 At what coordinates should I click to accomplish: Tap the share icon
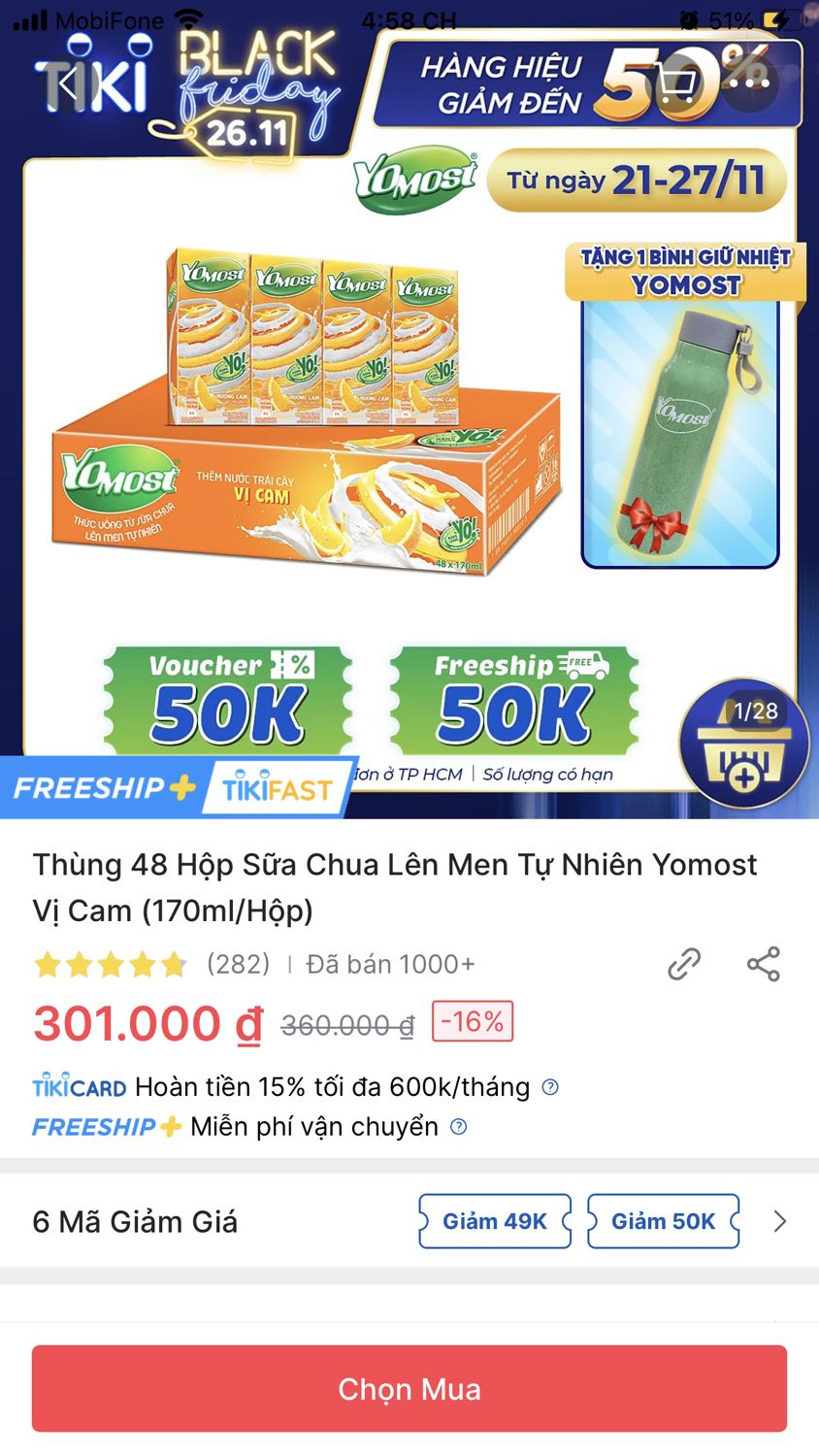tap(763, 964)
